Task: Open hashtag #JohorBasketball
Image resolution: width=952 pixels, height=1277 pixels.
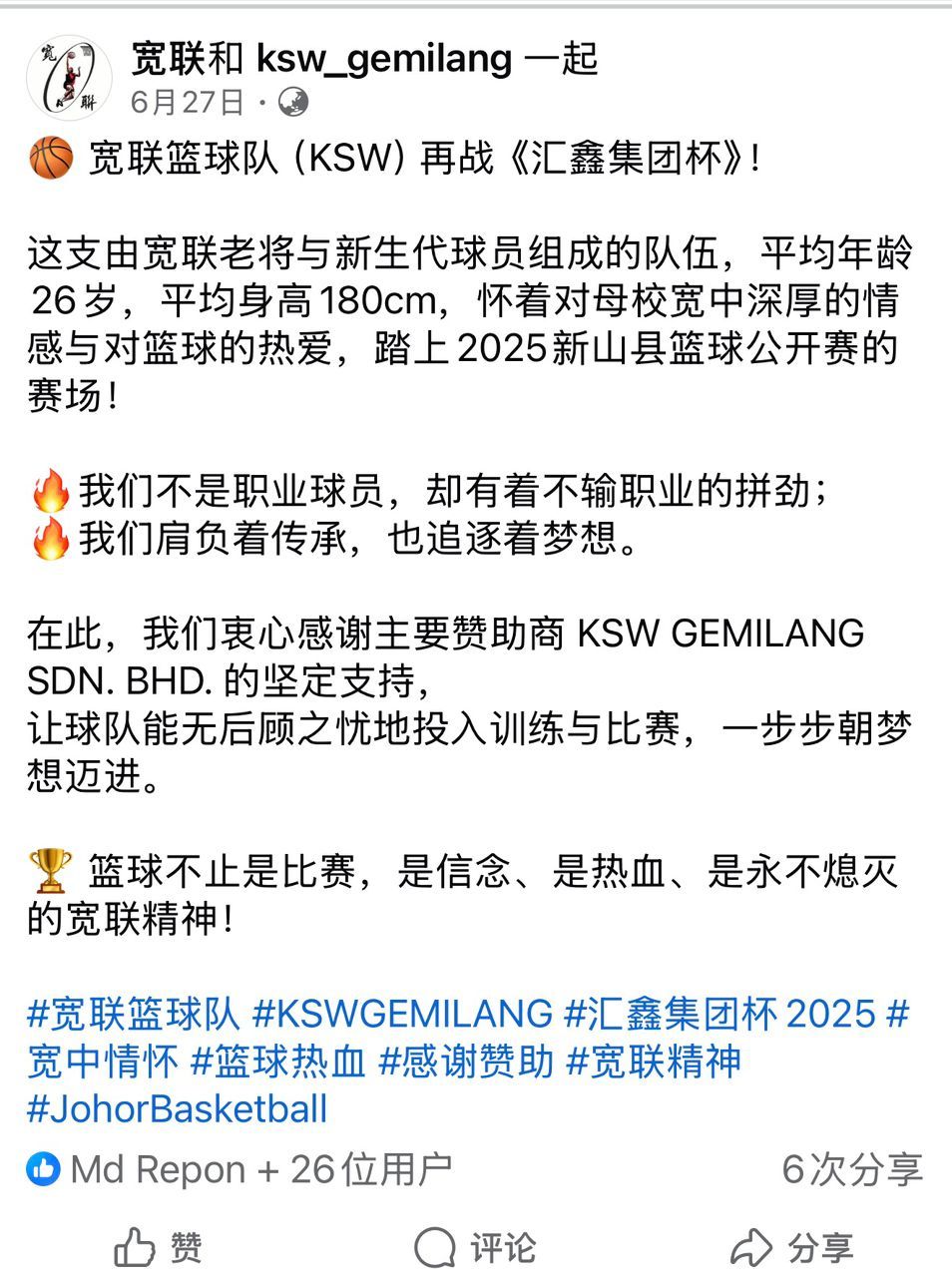Action: [178, 1109]
